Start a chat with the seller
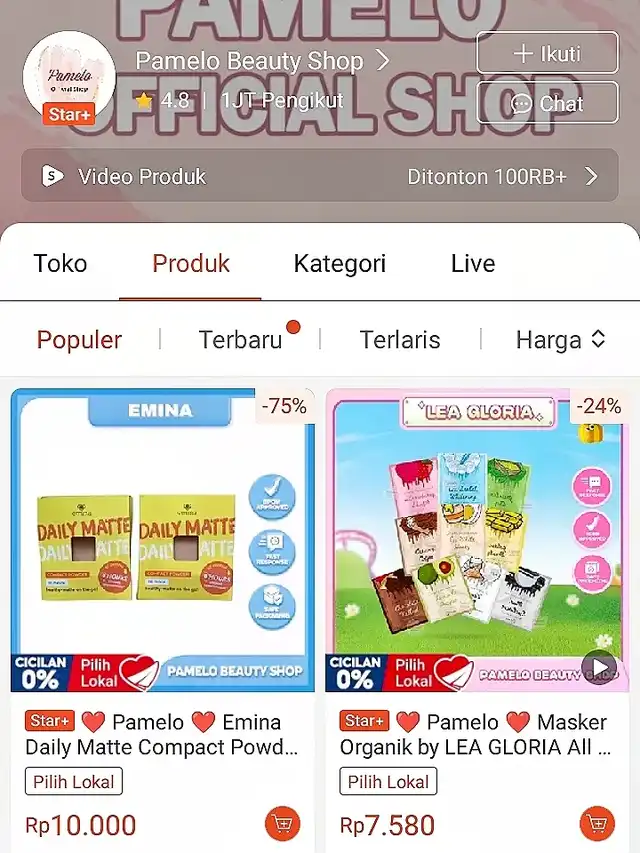 (x=546, y=103)
